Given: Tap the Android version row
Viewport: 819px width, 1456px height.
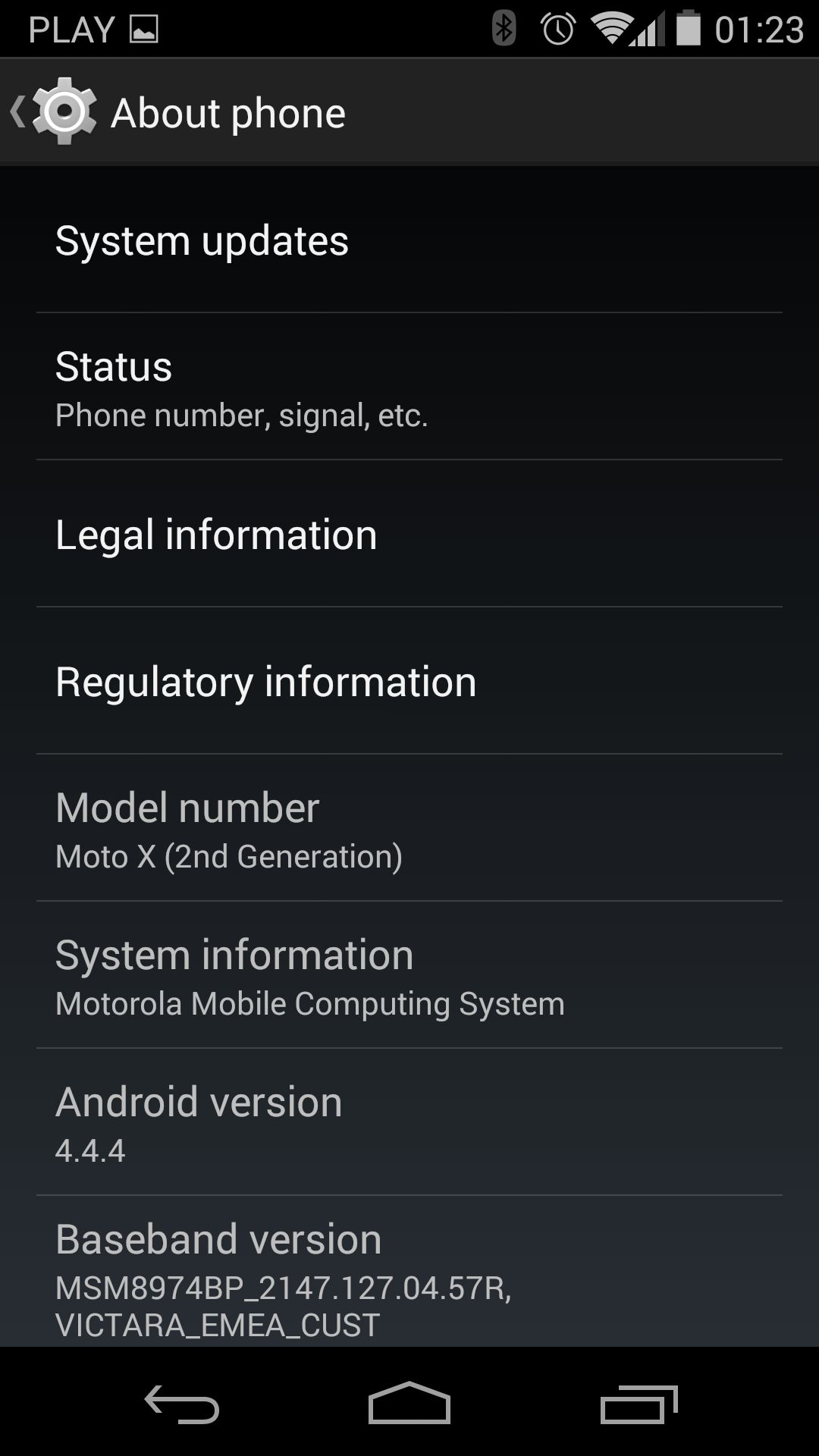Looking at the screenshot, I should pos(409,1122).
